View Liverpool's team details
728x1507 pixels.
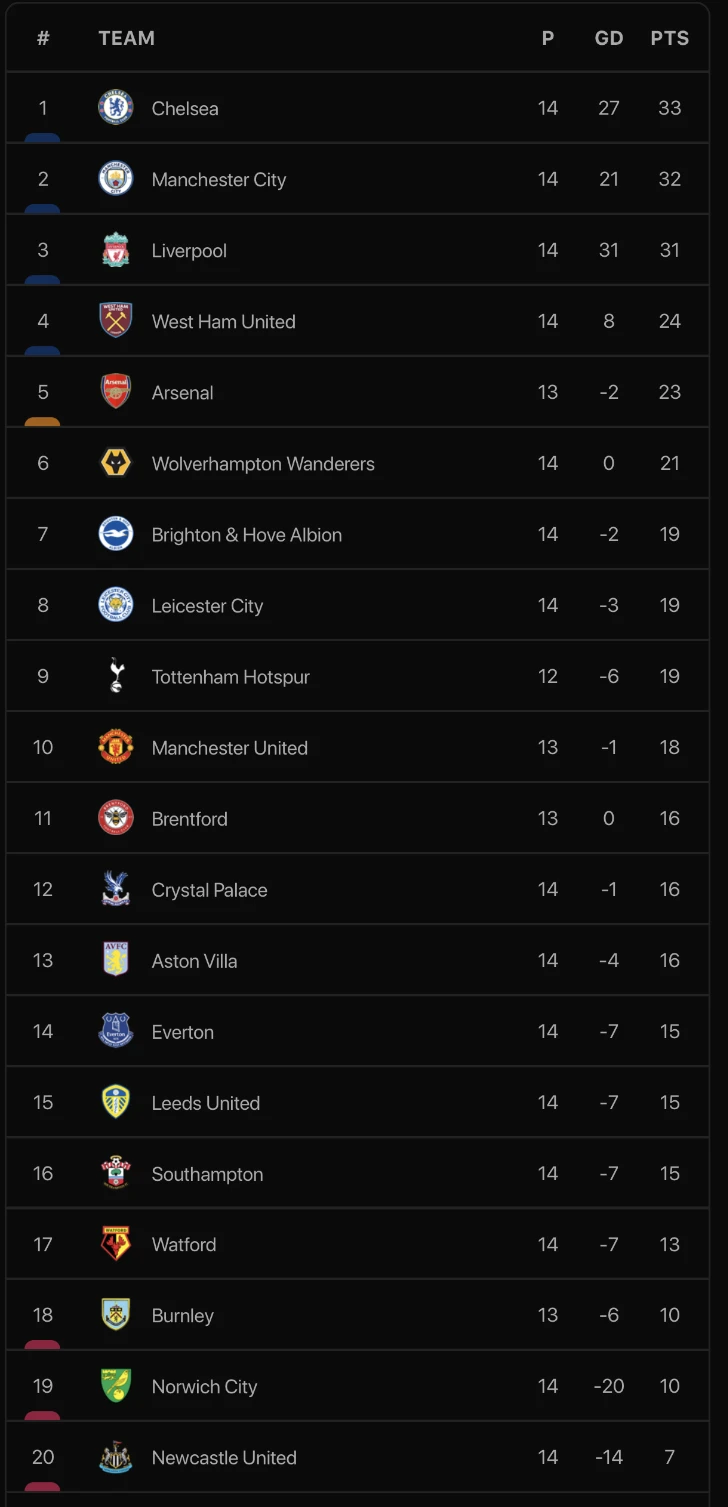click(x=189, y=250)
